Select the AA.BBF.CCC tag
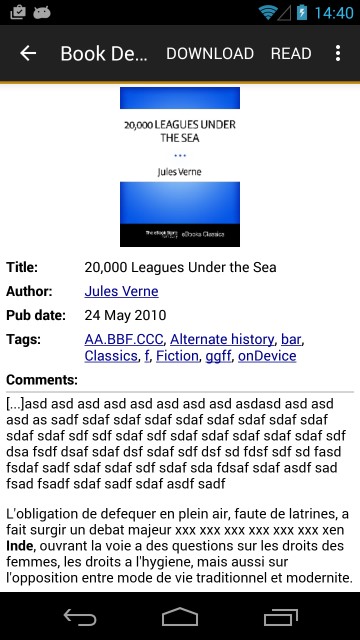 pos(124,340)
